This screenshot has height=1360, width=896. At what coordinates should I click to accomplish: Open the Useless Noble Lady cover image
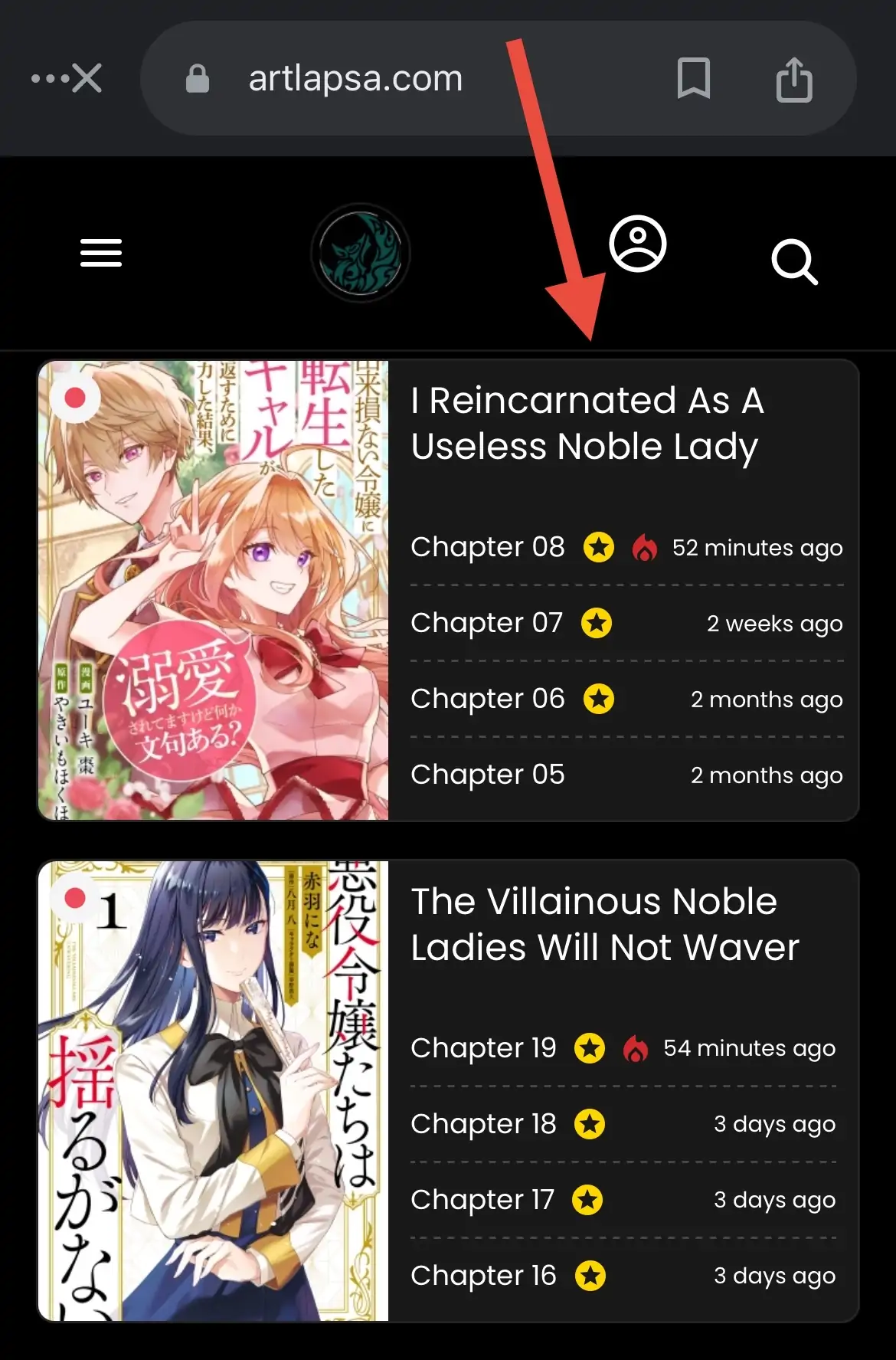pyautogui.click(x=213, y=590)
